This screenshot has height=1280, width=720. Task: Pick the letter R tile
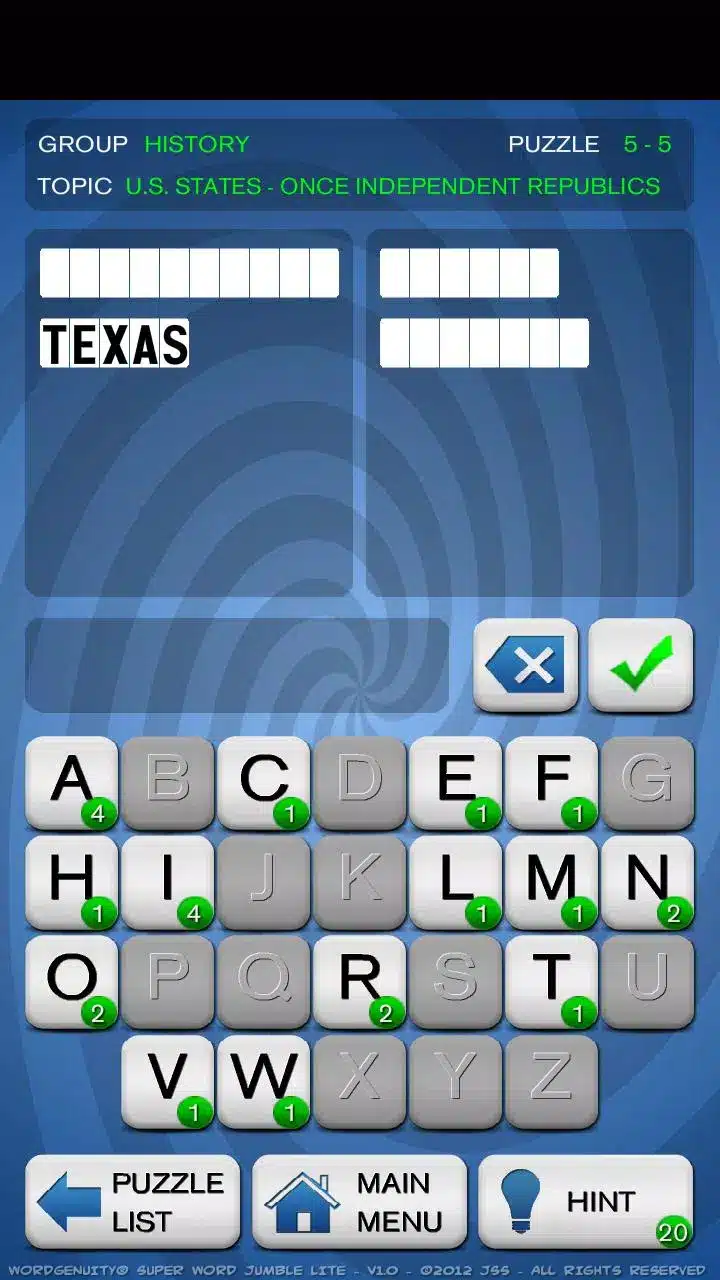click(360, 980)
